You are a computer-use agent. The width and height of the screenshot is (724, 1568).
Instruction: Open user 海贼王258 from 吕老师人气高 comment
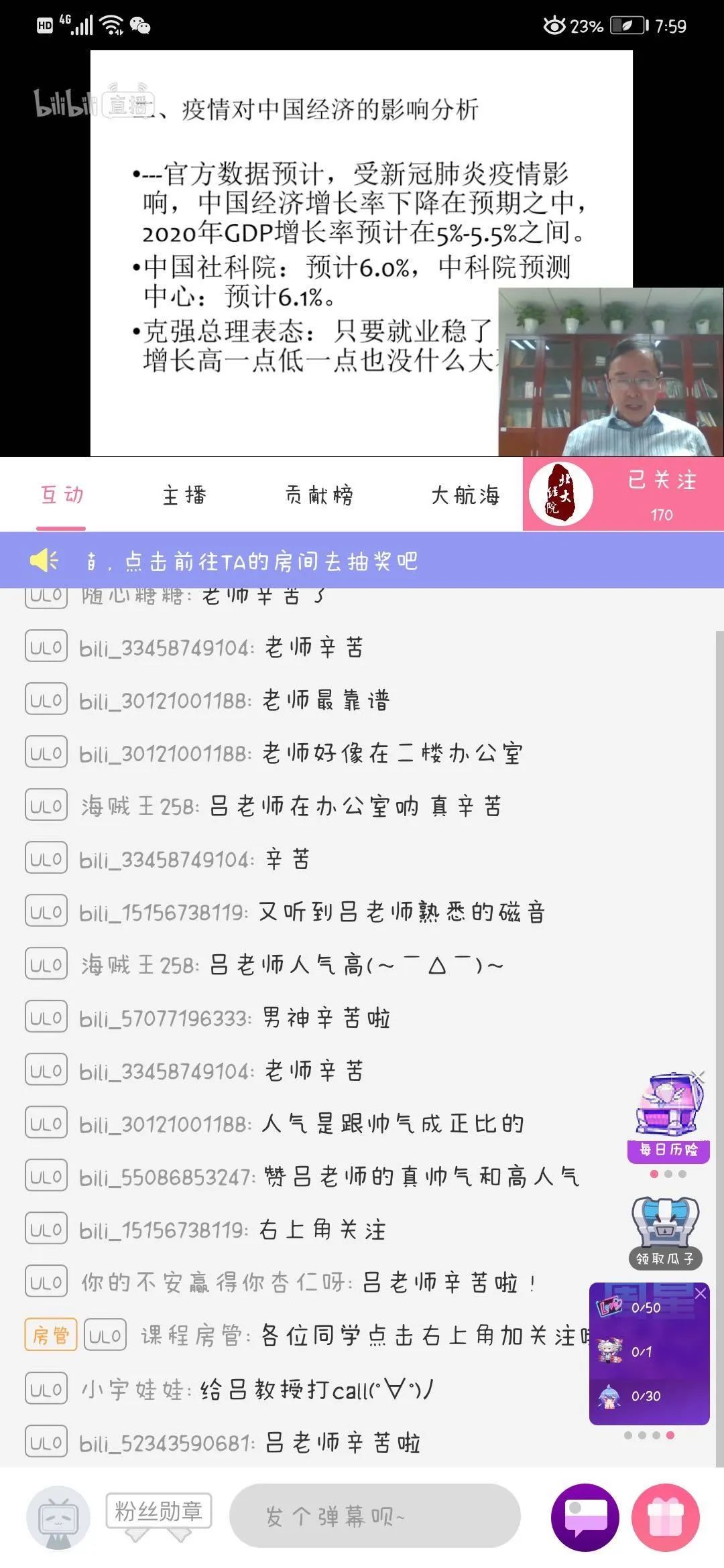139,965
